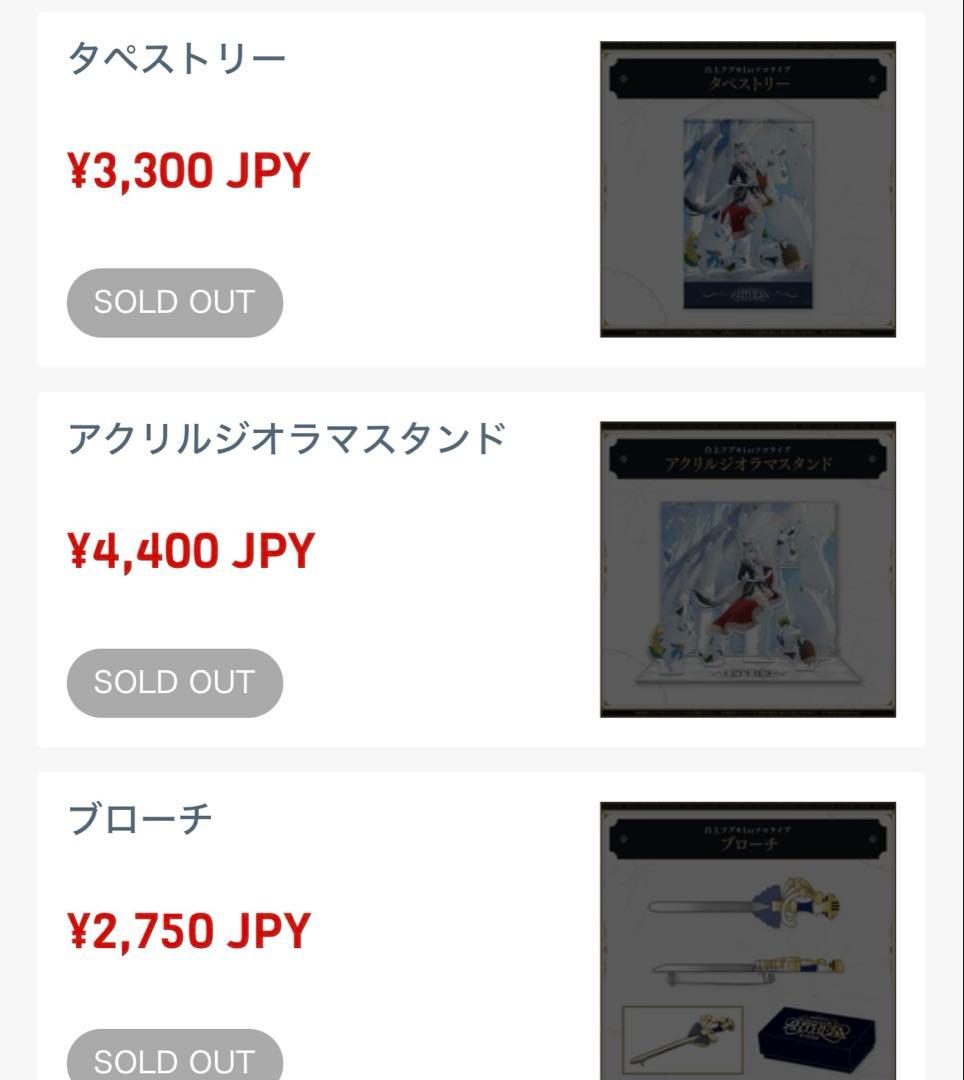The height and width of the screenshot is (1080, 964).
Task: Tap SOLD OUT under アクリルジオラマスタンド
Action: 175,683
